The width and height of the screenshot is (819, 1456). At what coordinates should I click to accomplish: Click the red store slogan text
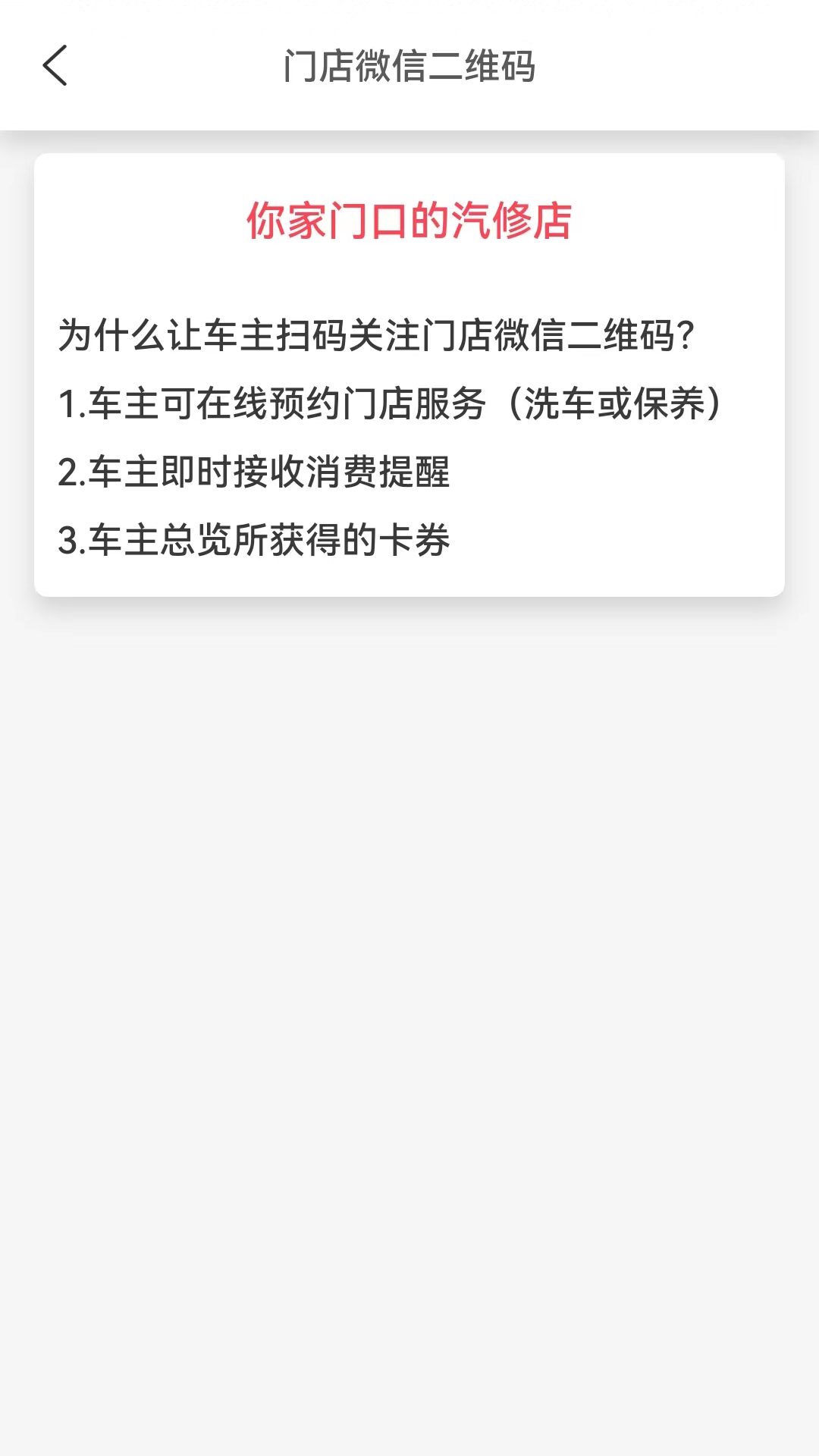coord(409,221)
